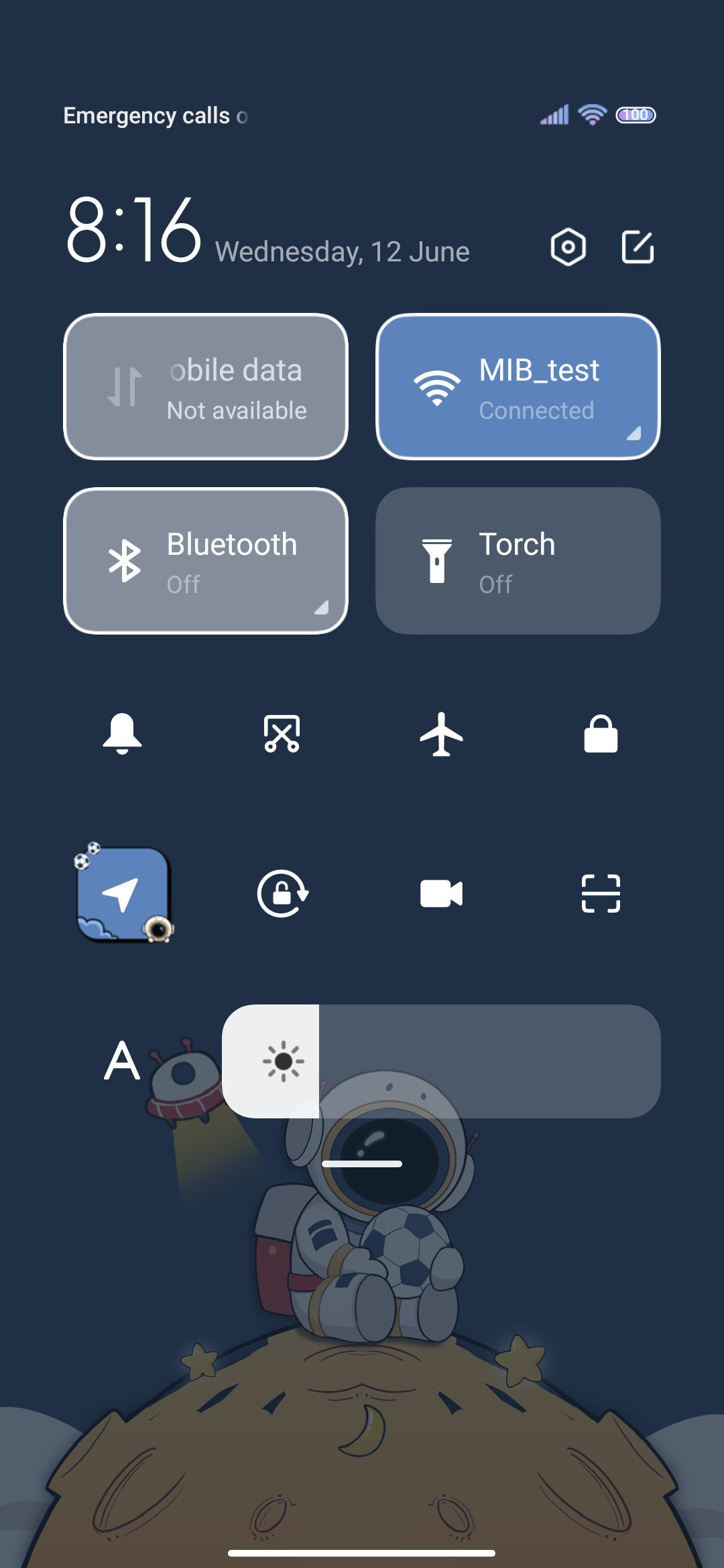Image resolution: width=724 pixels, height=1568 pixels.
Task: Toggle auto brightness with the A icon
Action: pos(122,1061)
